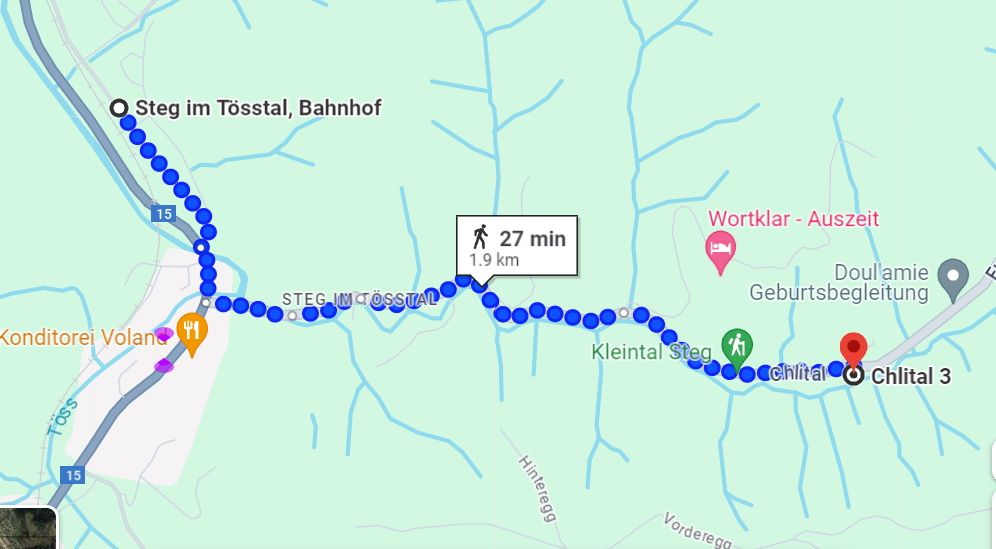Screen dimensions: 996x549
Task: Select the Steg im Tösstal, Bahnhof start point
Action: click(119, 108)
